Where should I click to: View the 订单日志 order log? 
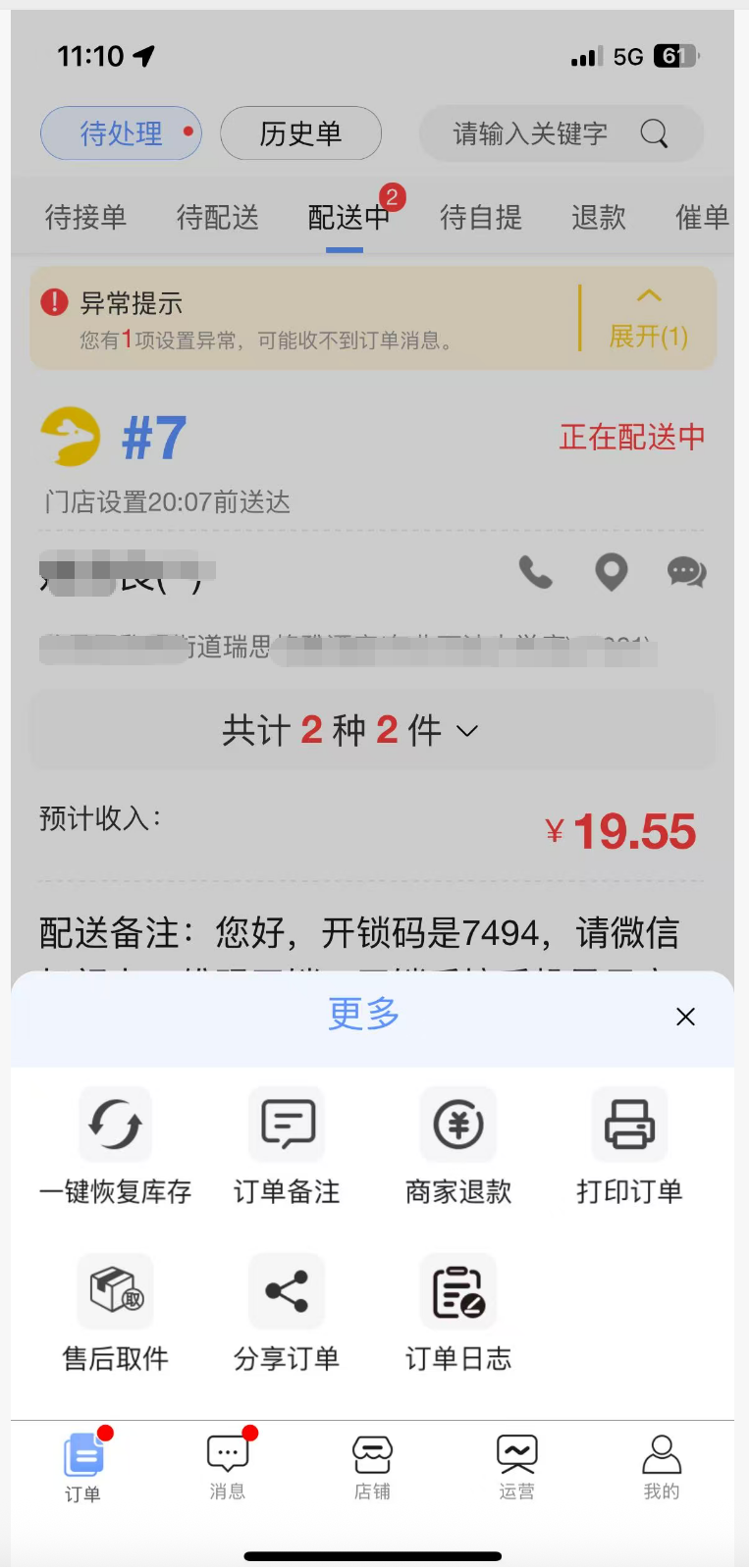coord(458,1312)
